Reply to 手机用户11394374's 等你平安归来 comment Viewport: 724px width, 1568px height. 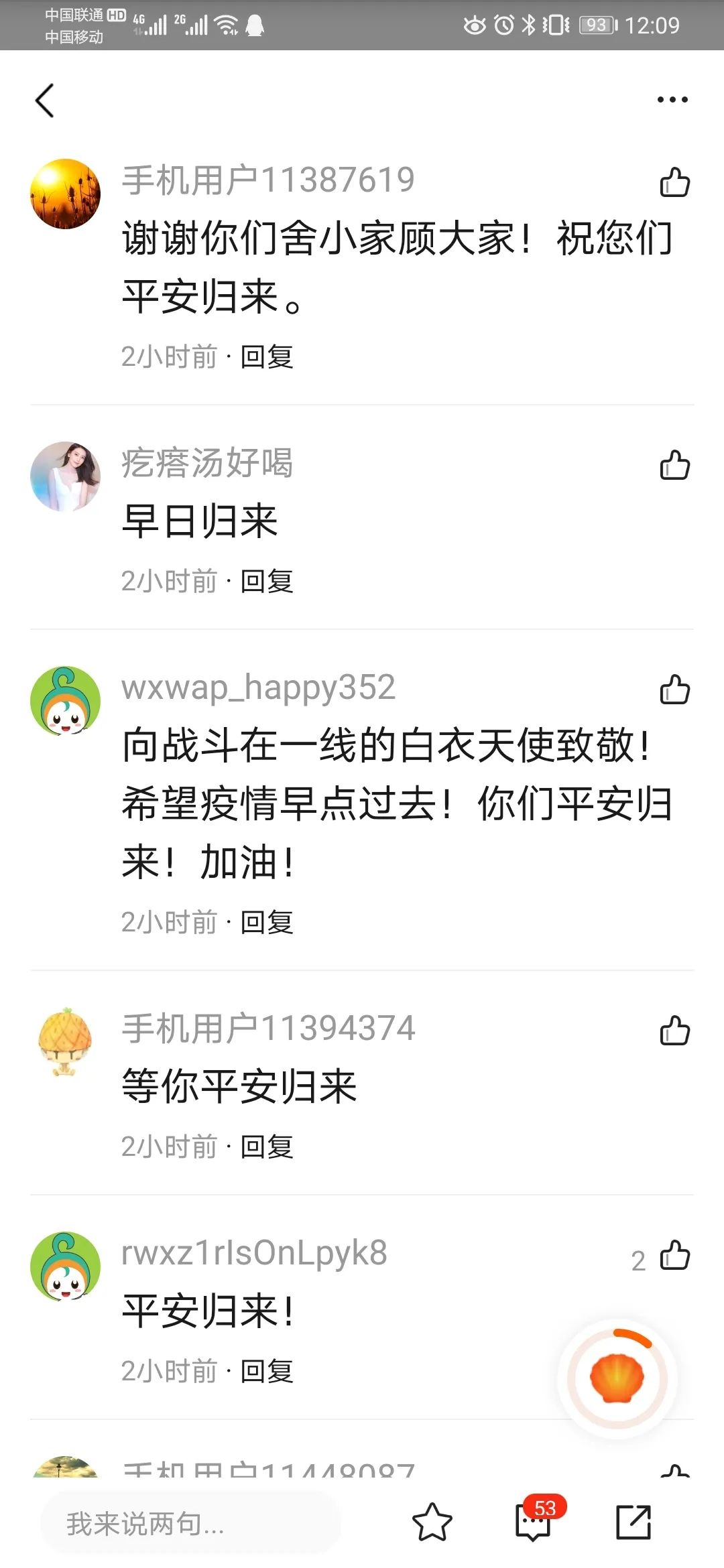(x=267, y=1147)
